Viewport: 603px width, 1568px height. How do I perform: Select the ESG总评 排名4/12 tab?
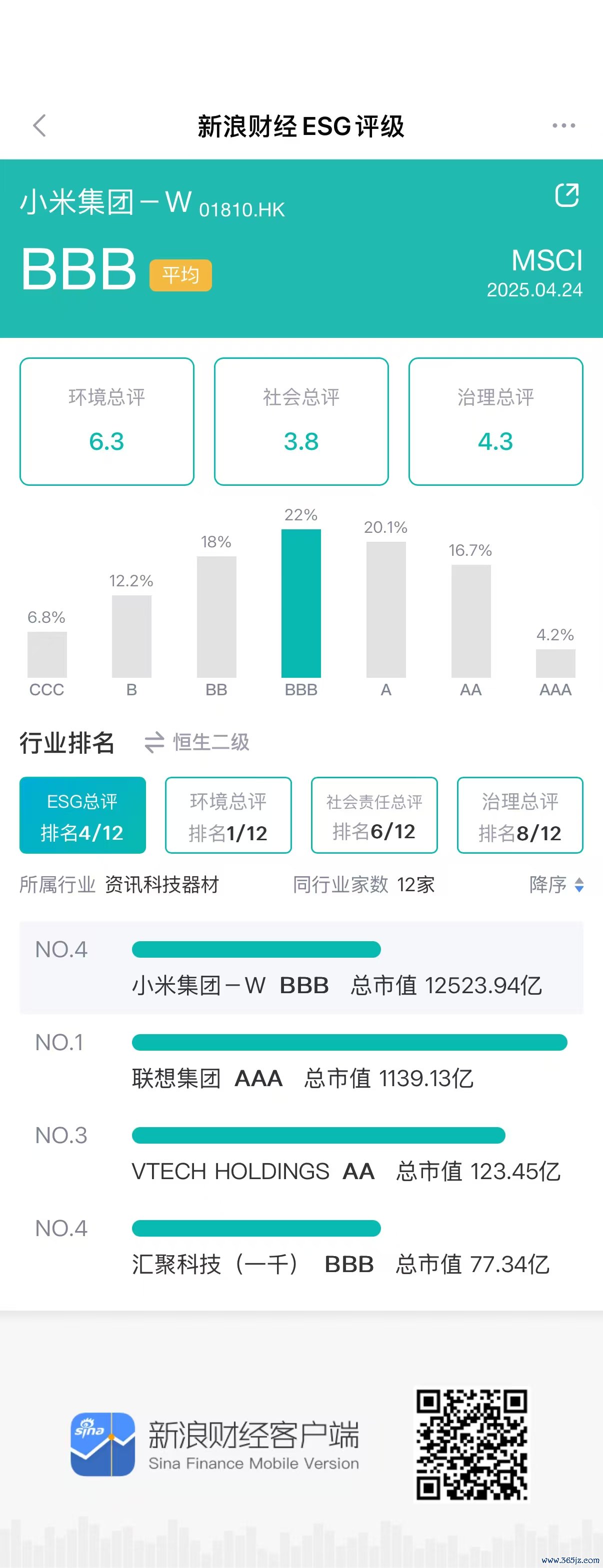82,815
